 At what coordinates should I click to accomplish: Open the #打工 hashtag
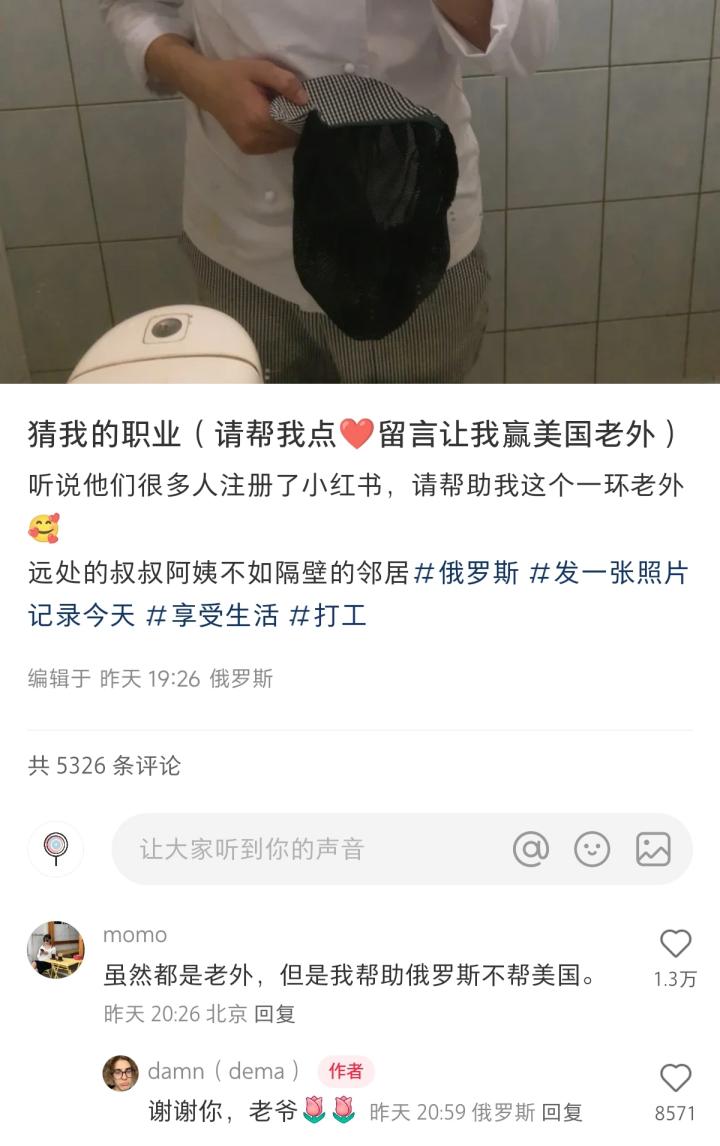[328, 614]
